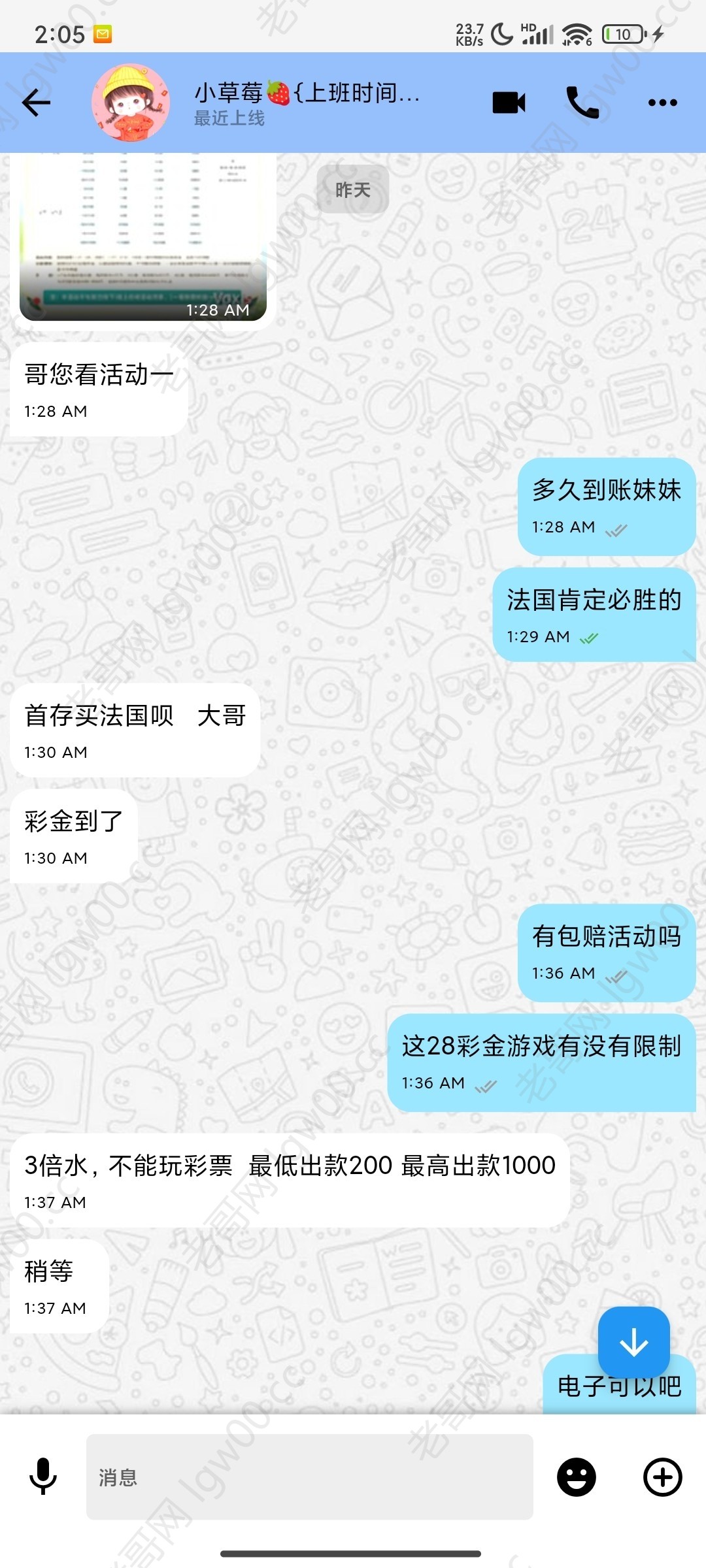The height and width of the screenshot is (1568, 706).
Task: Open the image sent at 1:28 AM
Action: click(x=144, y=238)
